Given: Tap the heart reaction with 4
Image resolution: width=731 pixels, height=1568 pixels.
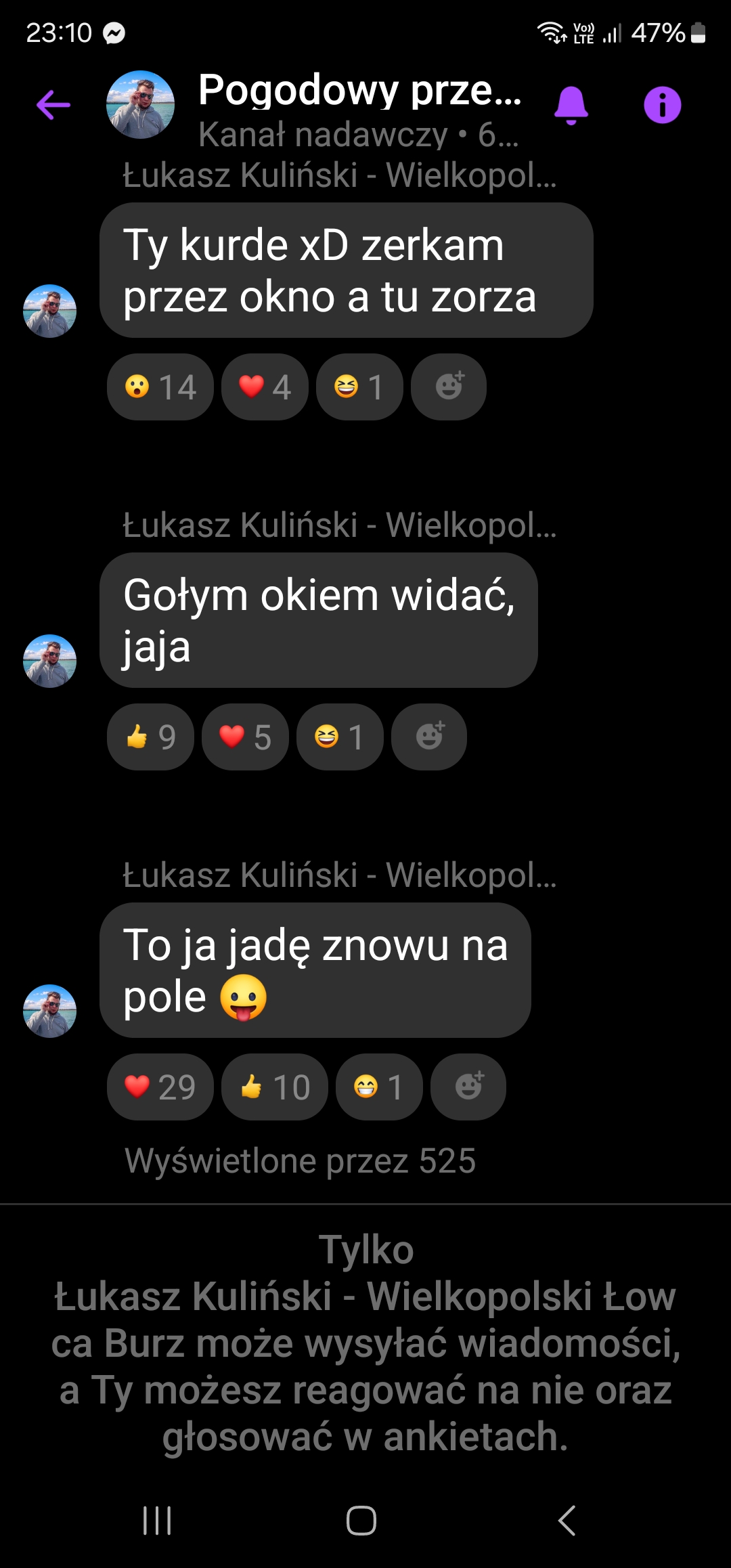Looking at the screenshot, I should (265, 387).
